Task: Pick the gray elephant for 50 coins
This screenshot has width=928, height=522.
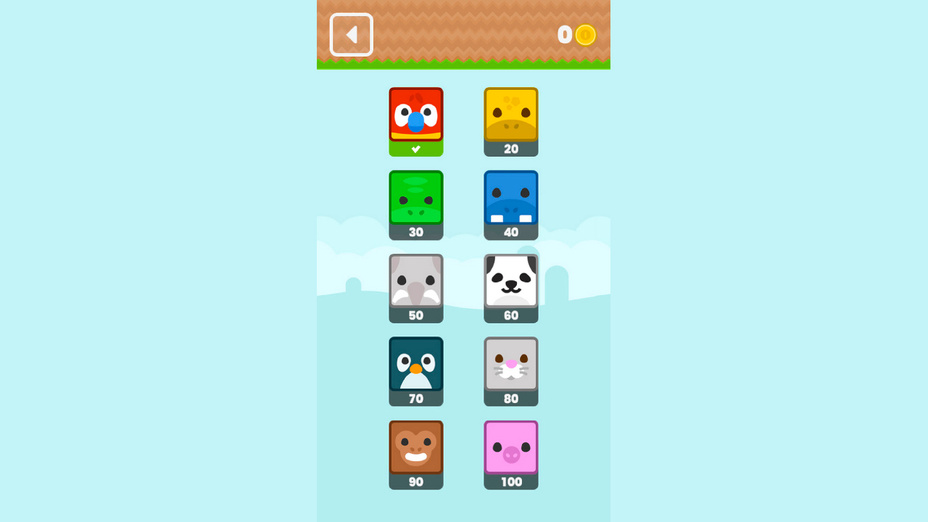Action: click(416, 287)
